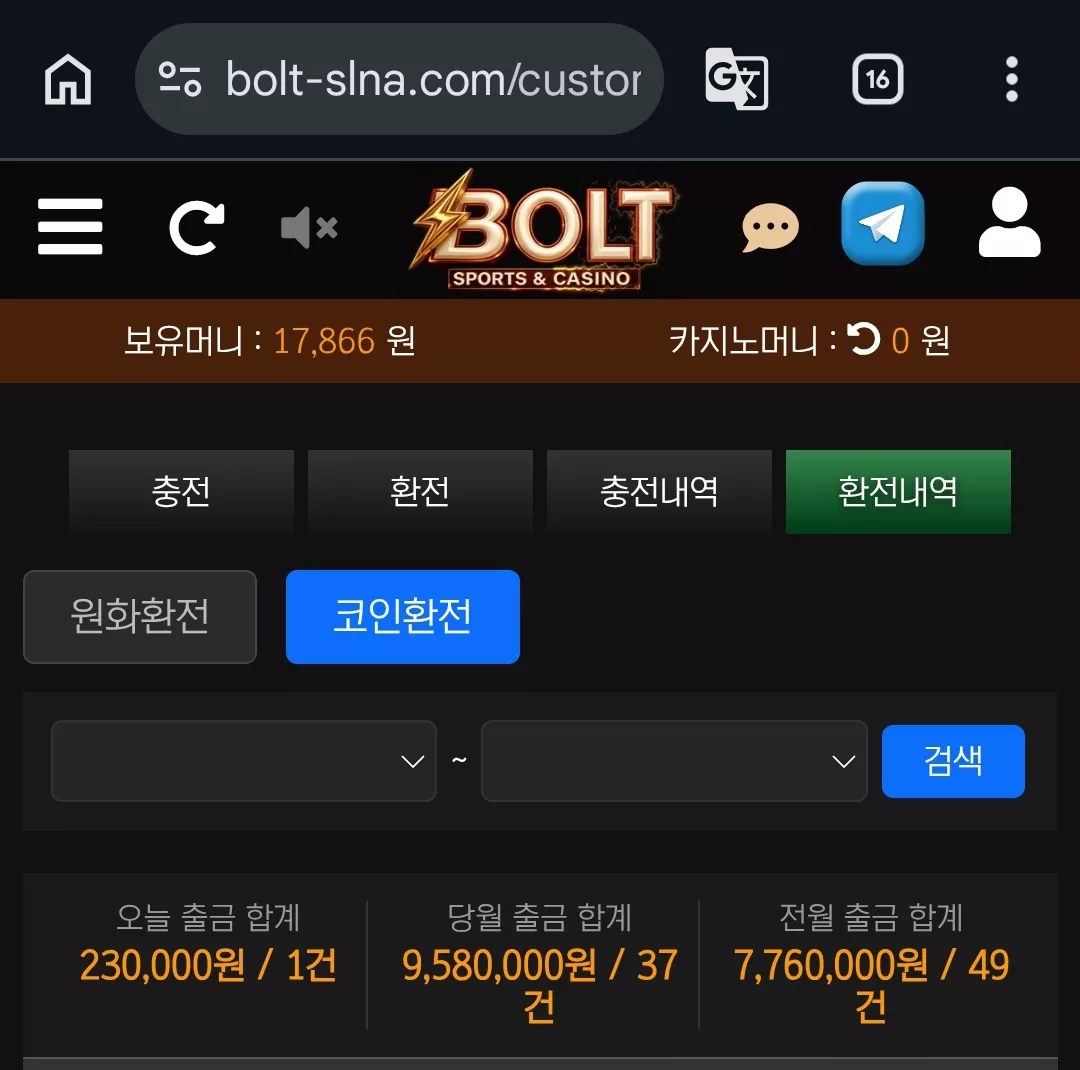Switch to the 환전 tab
The width and height of the screenshot is (1080, 1070).
(x=420, y=491)
